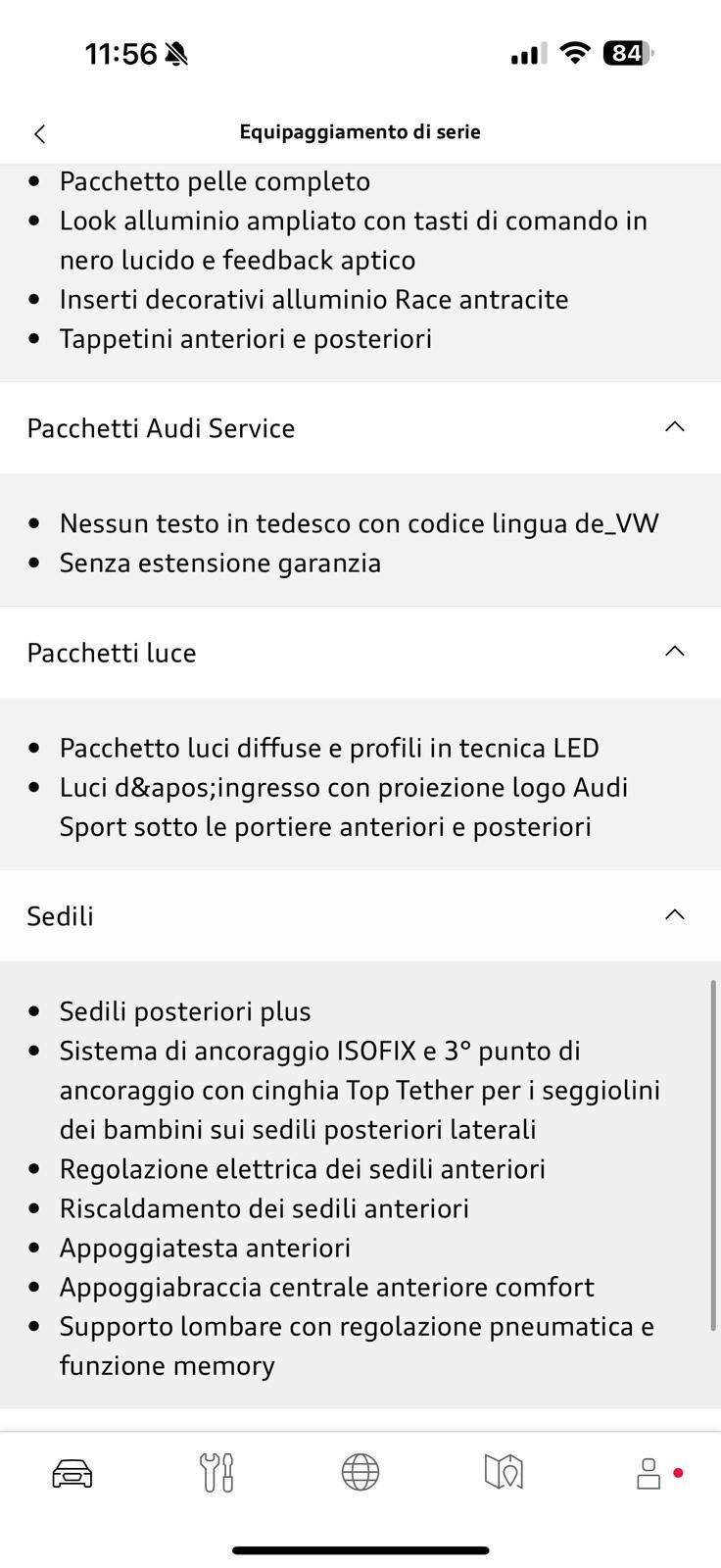Collapse the Sedili section
The width and height of the screenshot is (721, 1568).
674,915
